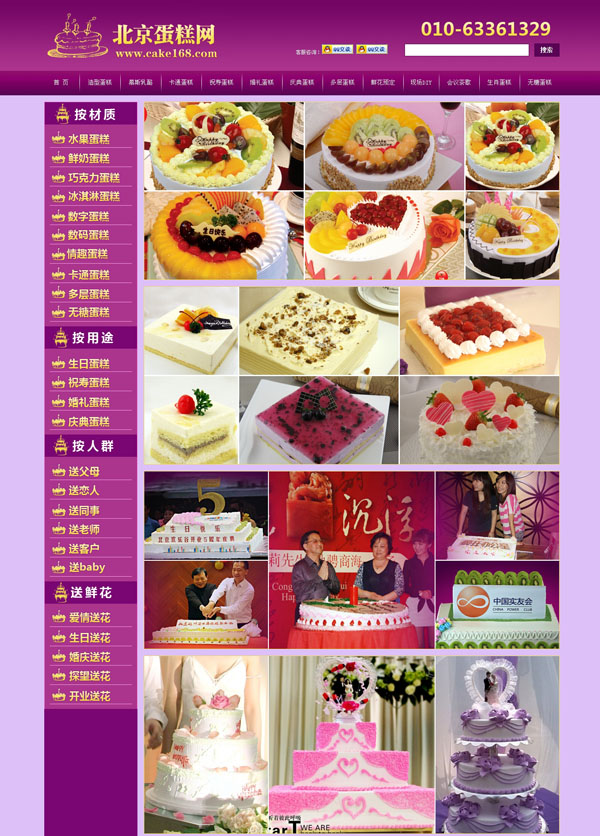Open the 送baby category
This screenshot has height=836, width=600.
pyautogui.click(x=86, y=567)
